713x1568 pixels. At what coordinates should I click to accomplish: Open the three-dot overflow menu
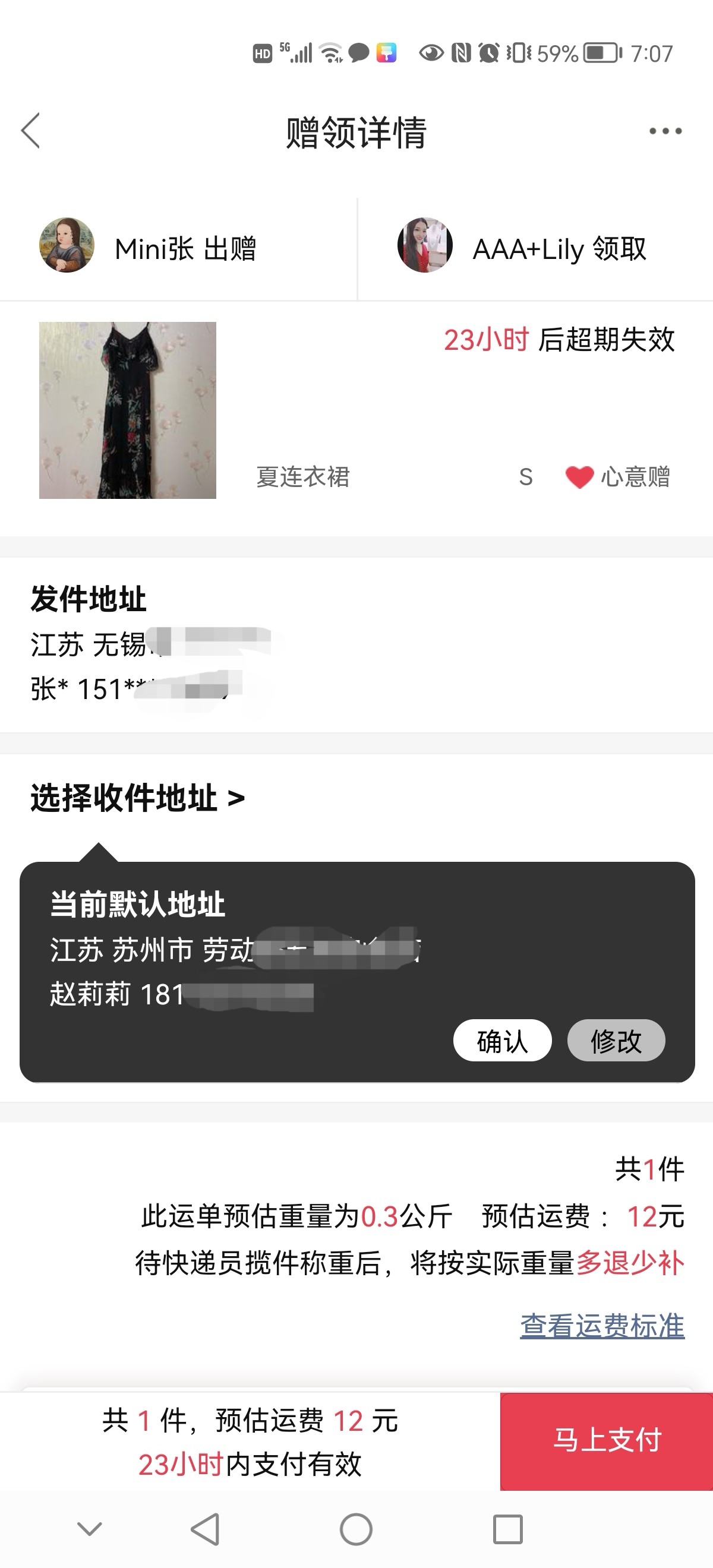click(x=665, y=131)
